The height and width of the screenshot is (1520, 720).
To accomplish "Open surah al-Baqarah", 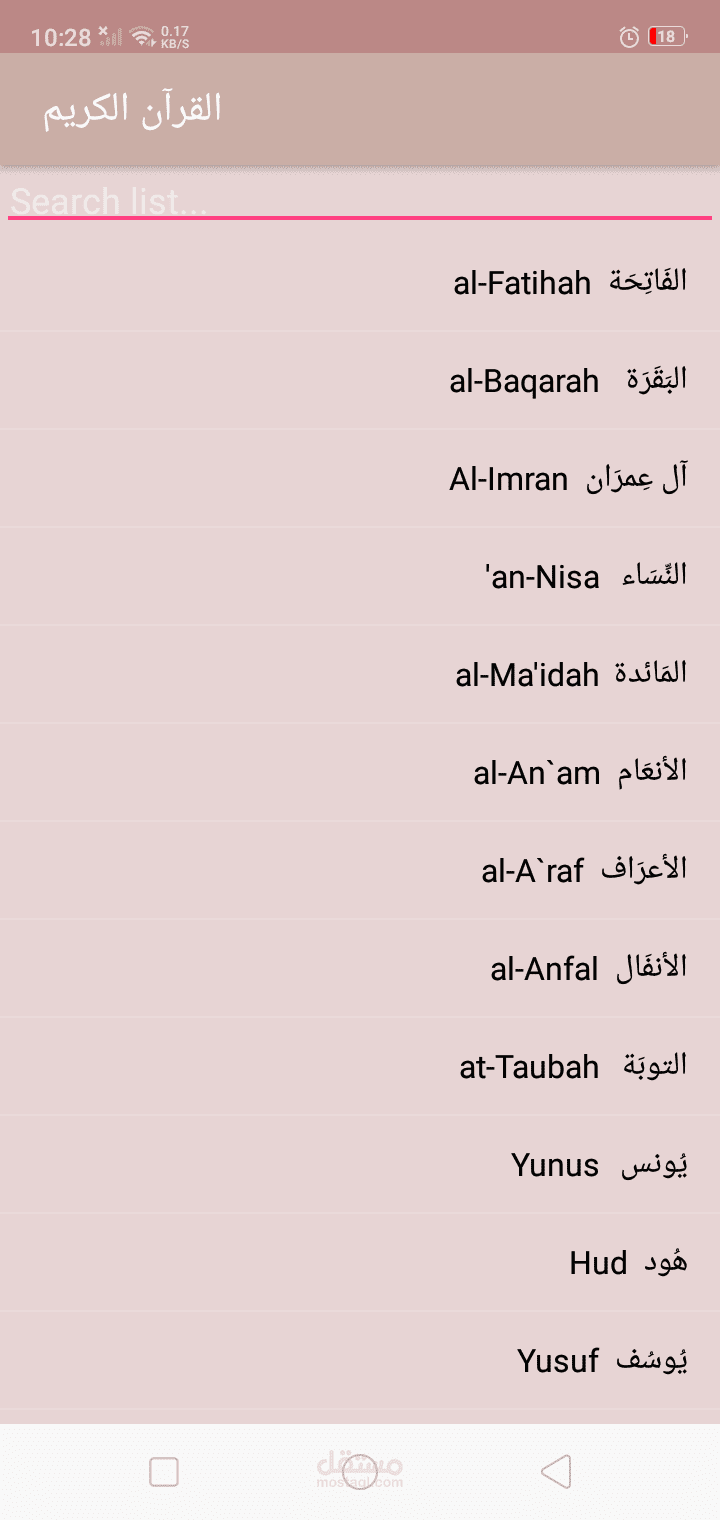I will 360,381.
